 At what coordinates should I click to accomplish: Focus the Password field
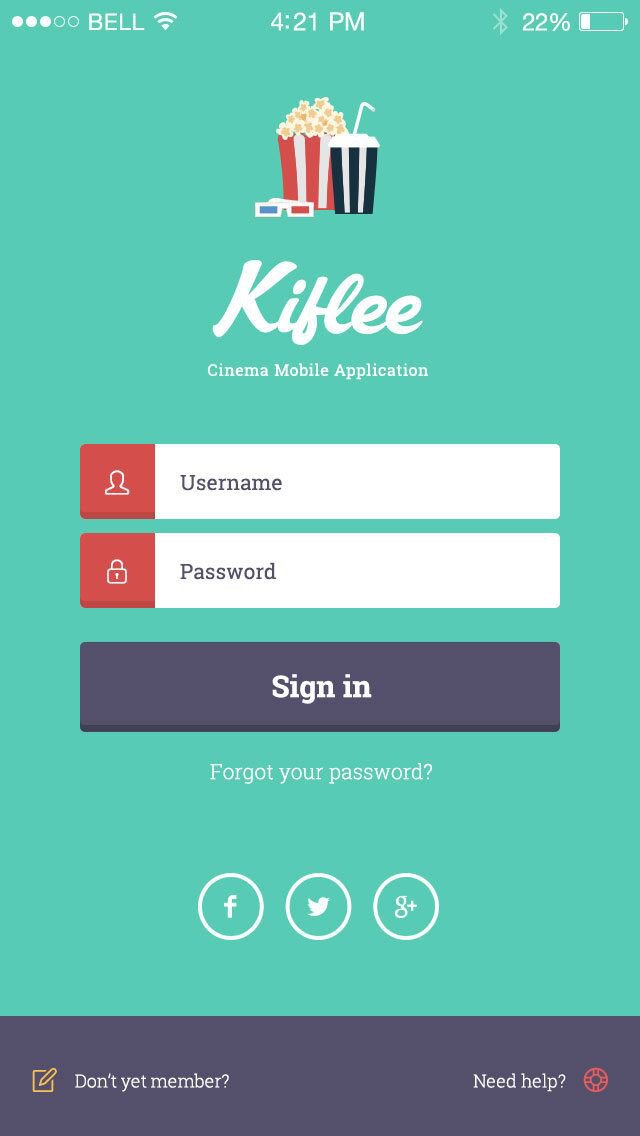(x=356, y=571)
